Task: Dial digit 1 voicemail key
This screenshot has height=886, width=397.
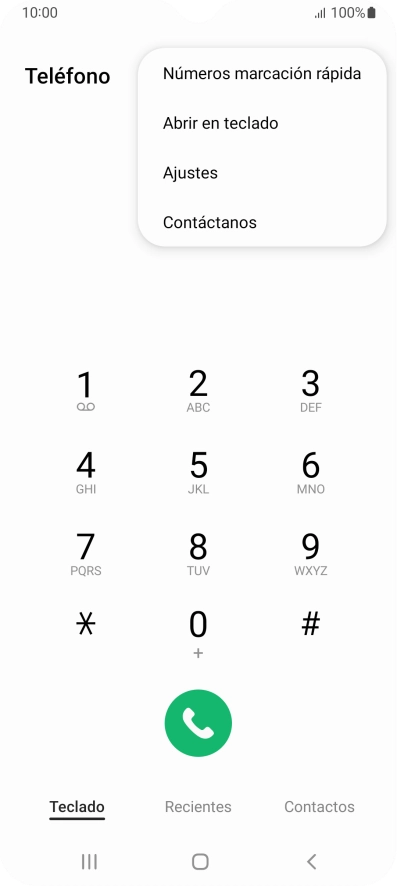Action: click(x=85, y=392)
